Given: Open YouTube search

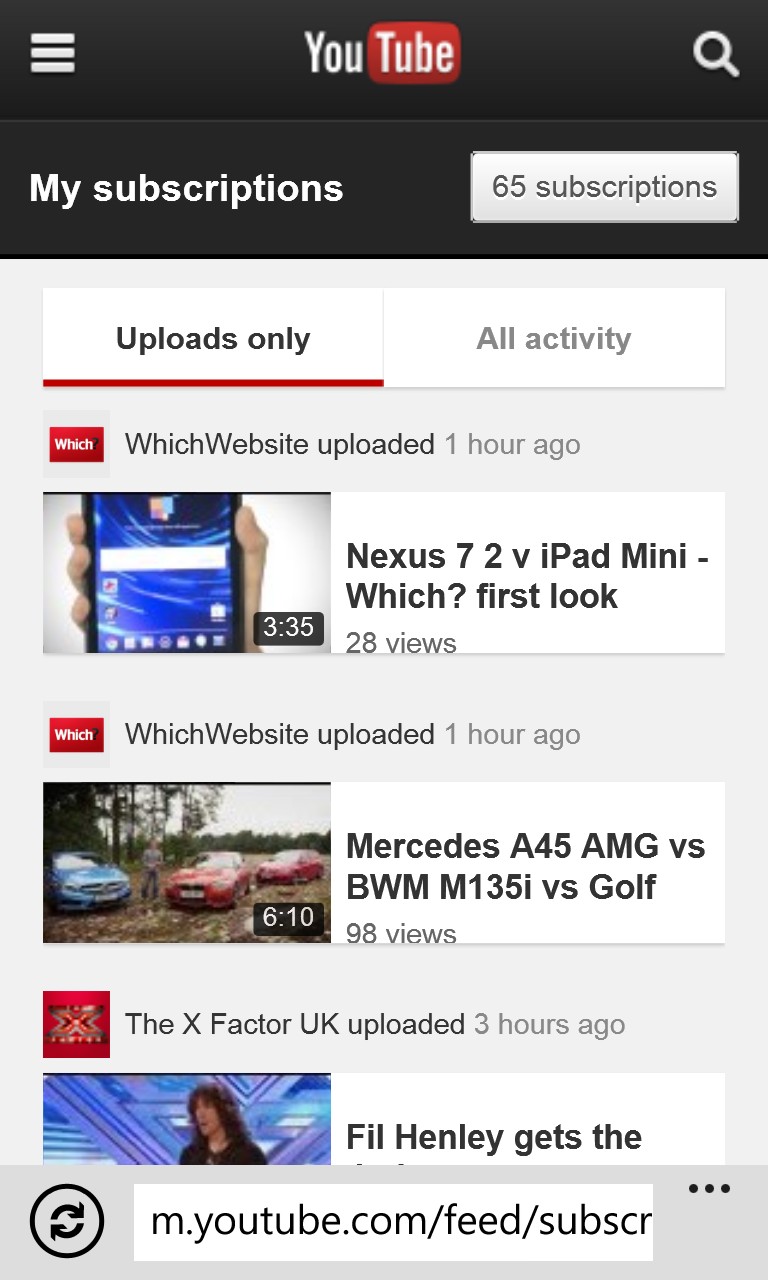Looking at the screenshot, I should pyautogui.click(x=716, y=54).
